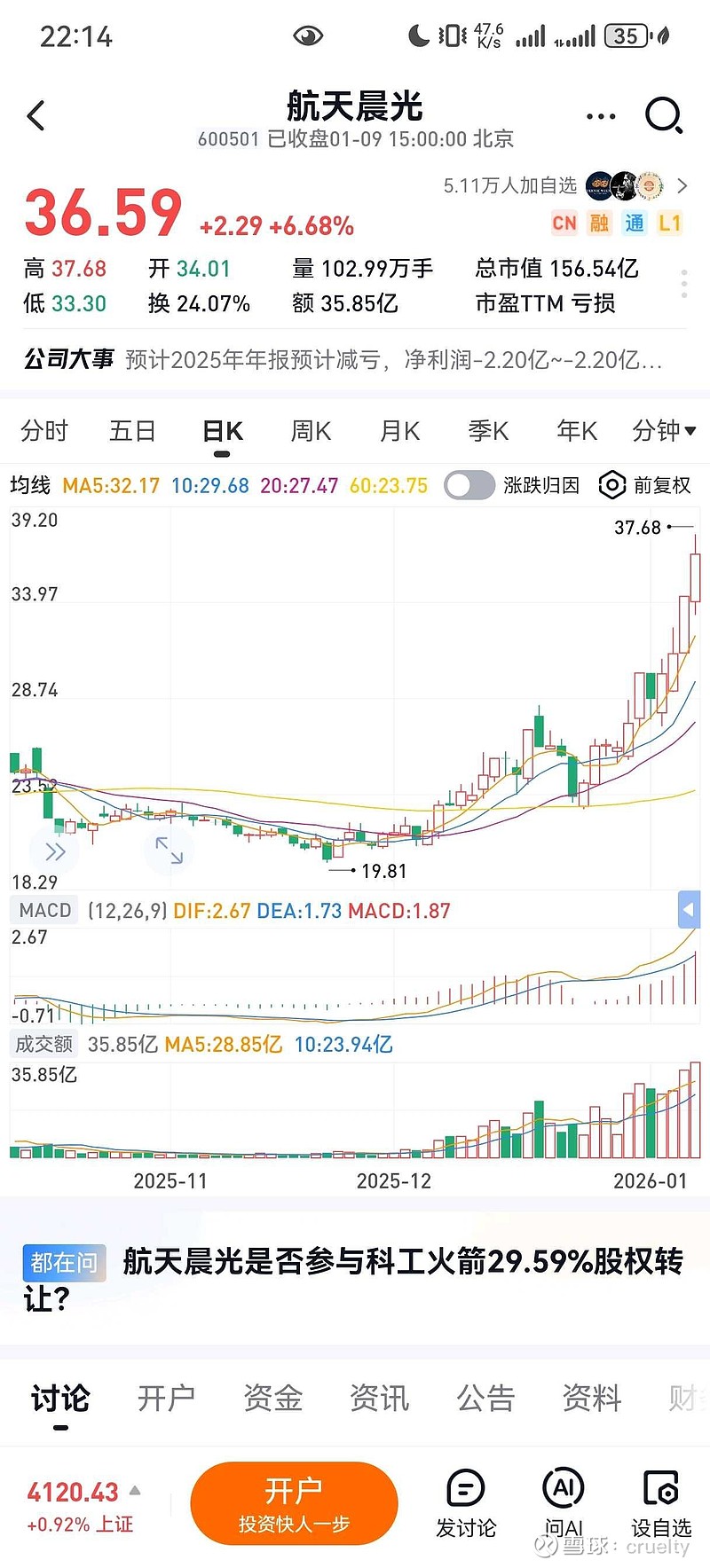Screen dimensions: 710x1568
Task: Tap the orange 开户 account-opening button
Action: coord(294,1503)
